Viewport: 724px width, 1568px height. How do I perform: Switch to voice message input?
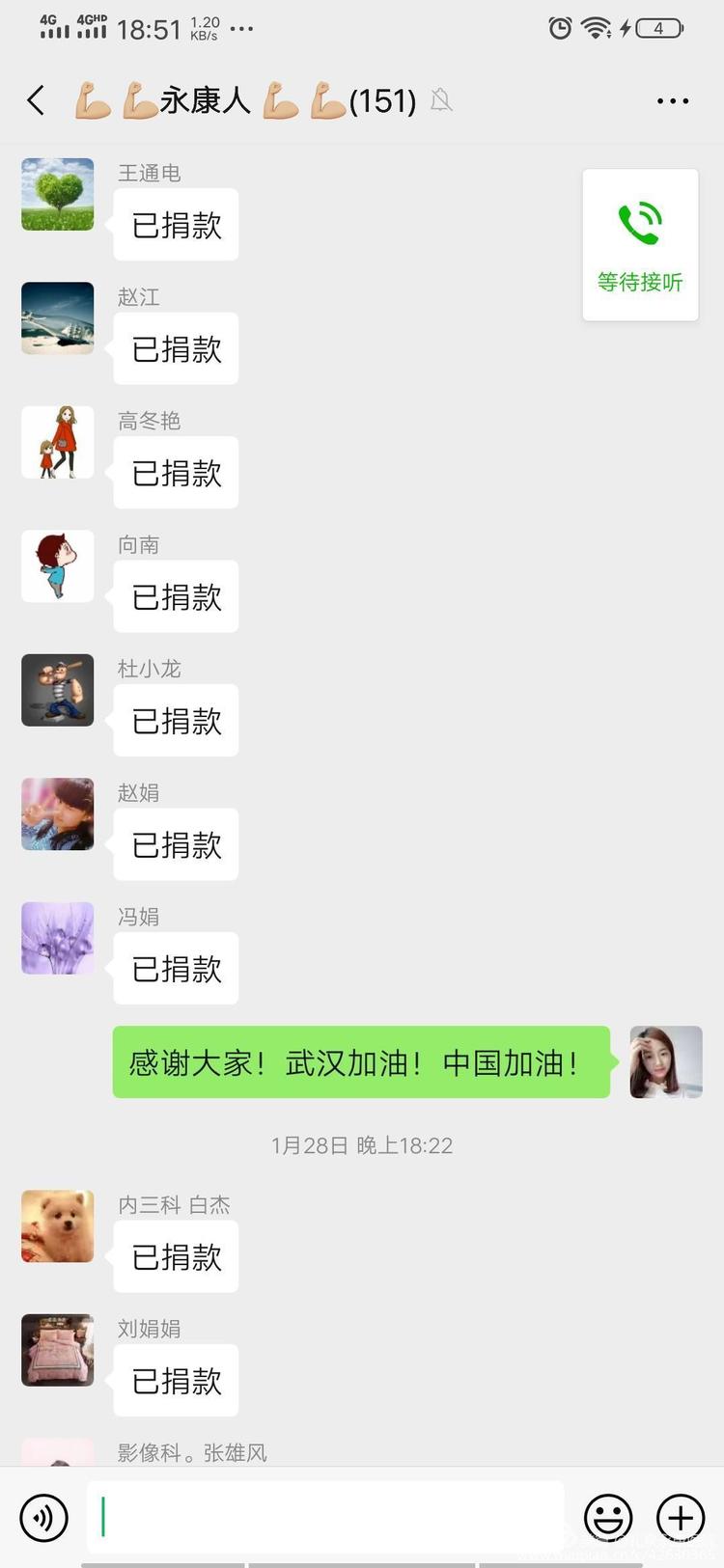point(44,1518)
